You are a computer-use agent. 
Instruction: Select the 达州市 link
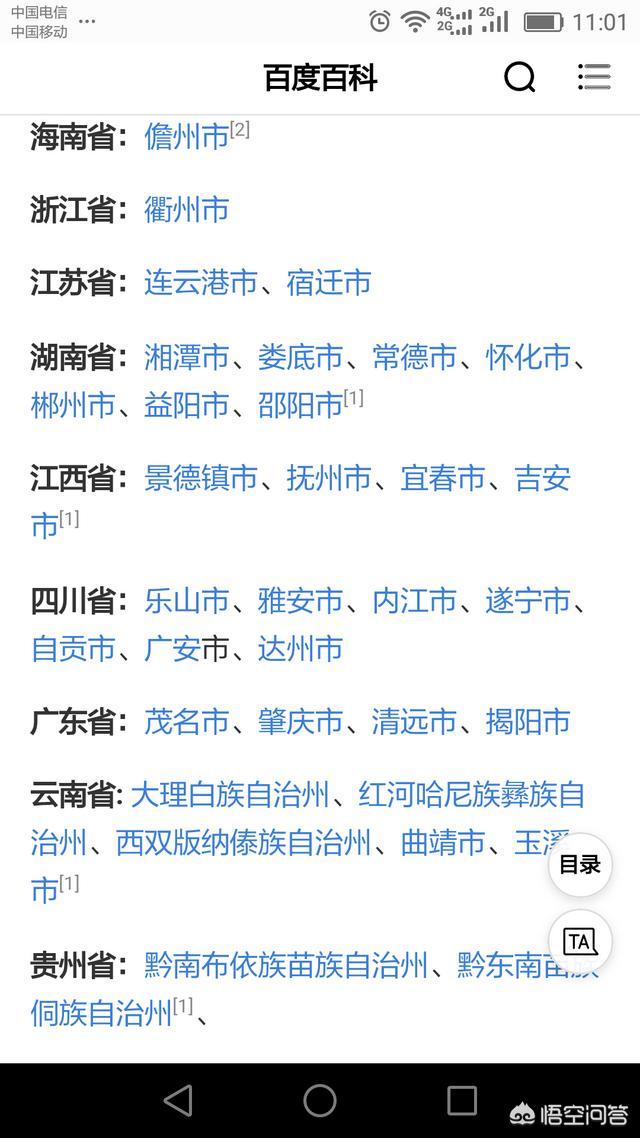point(301,648)
